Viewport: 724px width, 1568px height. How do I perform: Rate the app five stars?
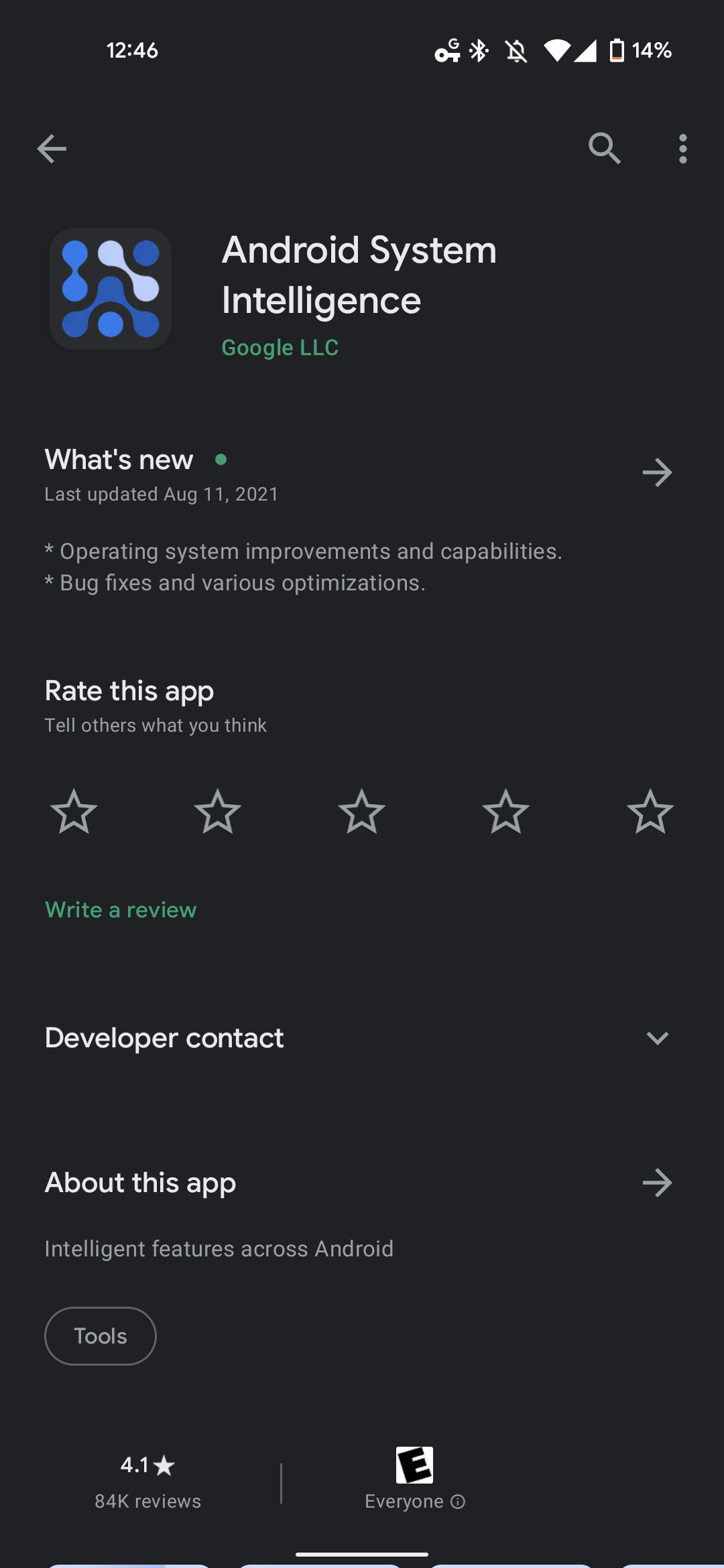point(650,811)
